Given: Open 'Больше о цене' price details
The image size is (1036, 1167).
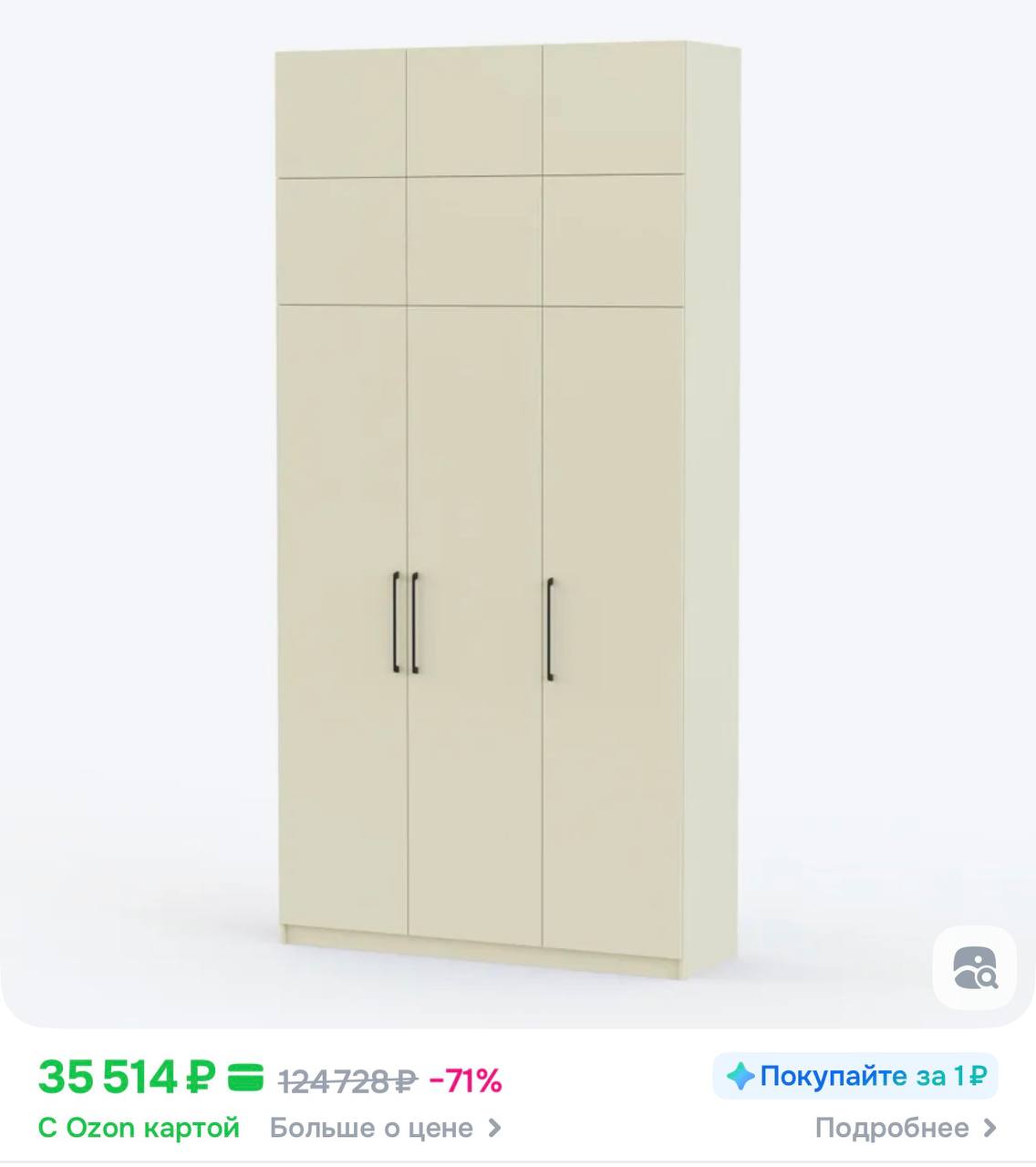Looking at the screenshot, I should pos(385,1128).
